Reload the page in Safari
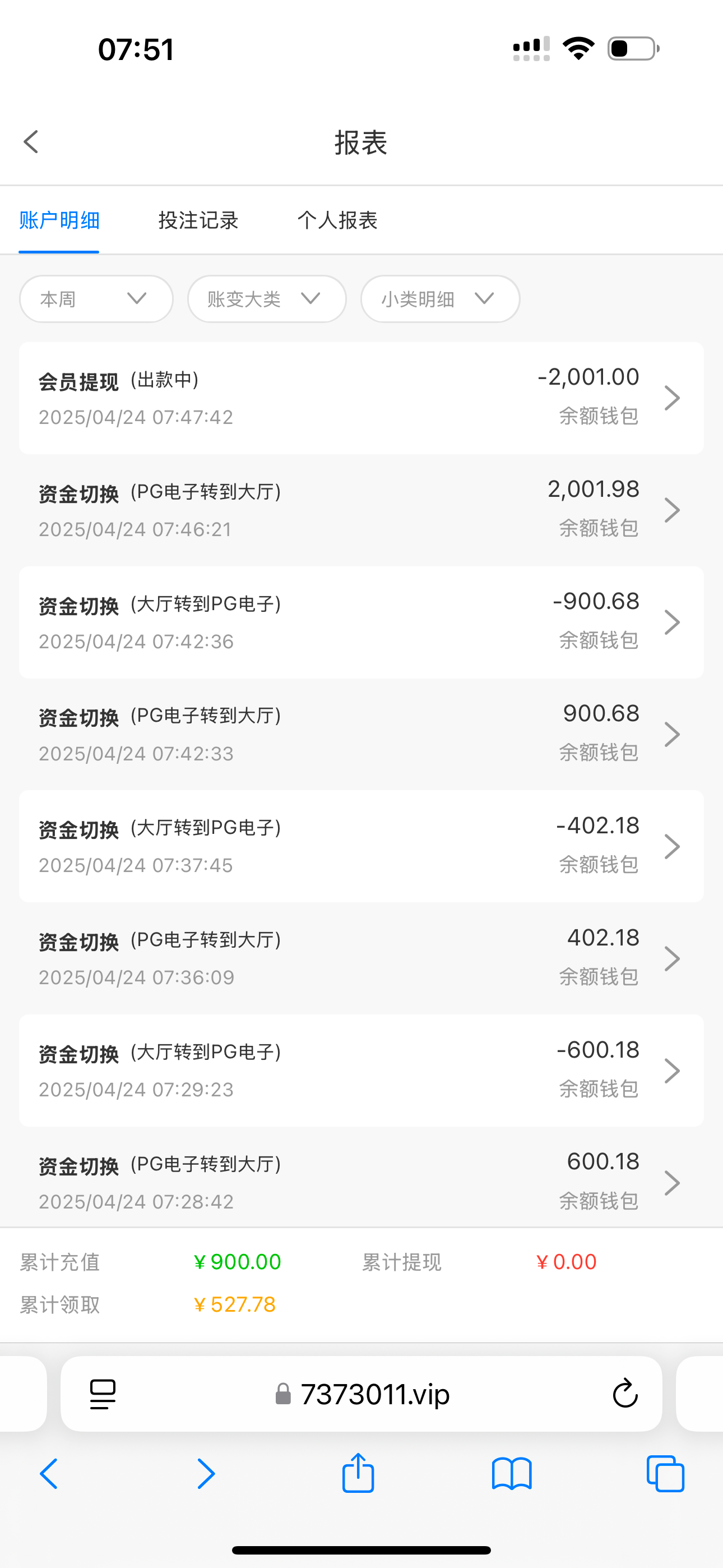Viewport: 723px width, 1568px height. pos(624,1394)
